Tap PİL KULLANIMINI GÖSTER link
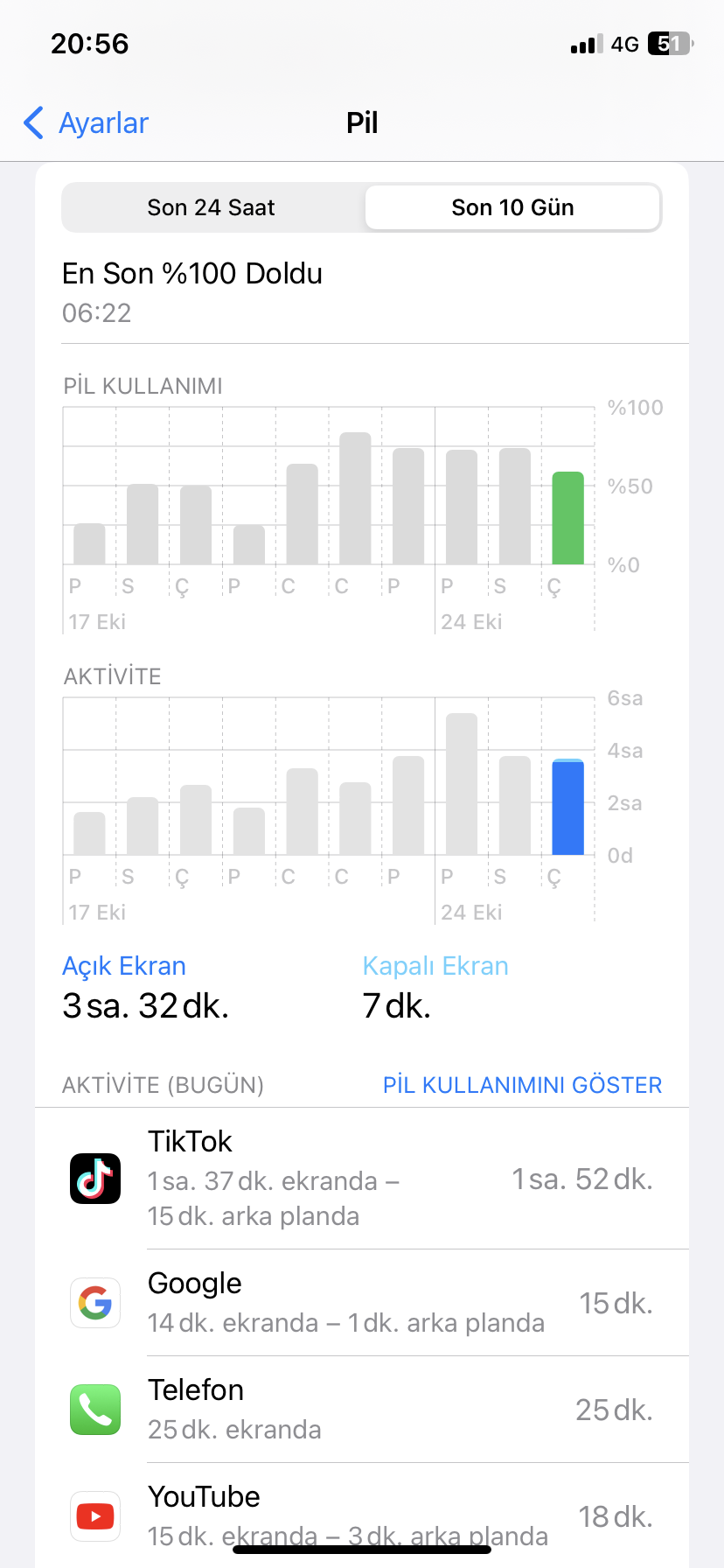The image size is (724, 1568). point(522,1085)
